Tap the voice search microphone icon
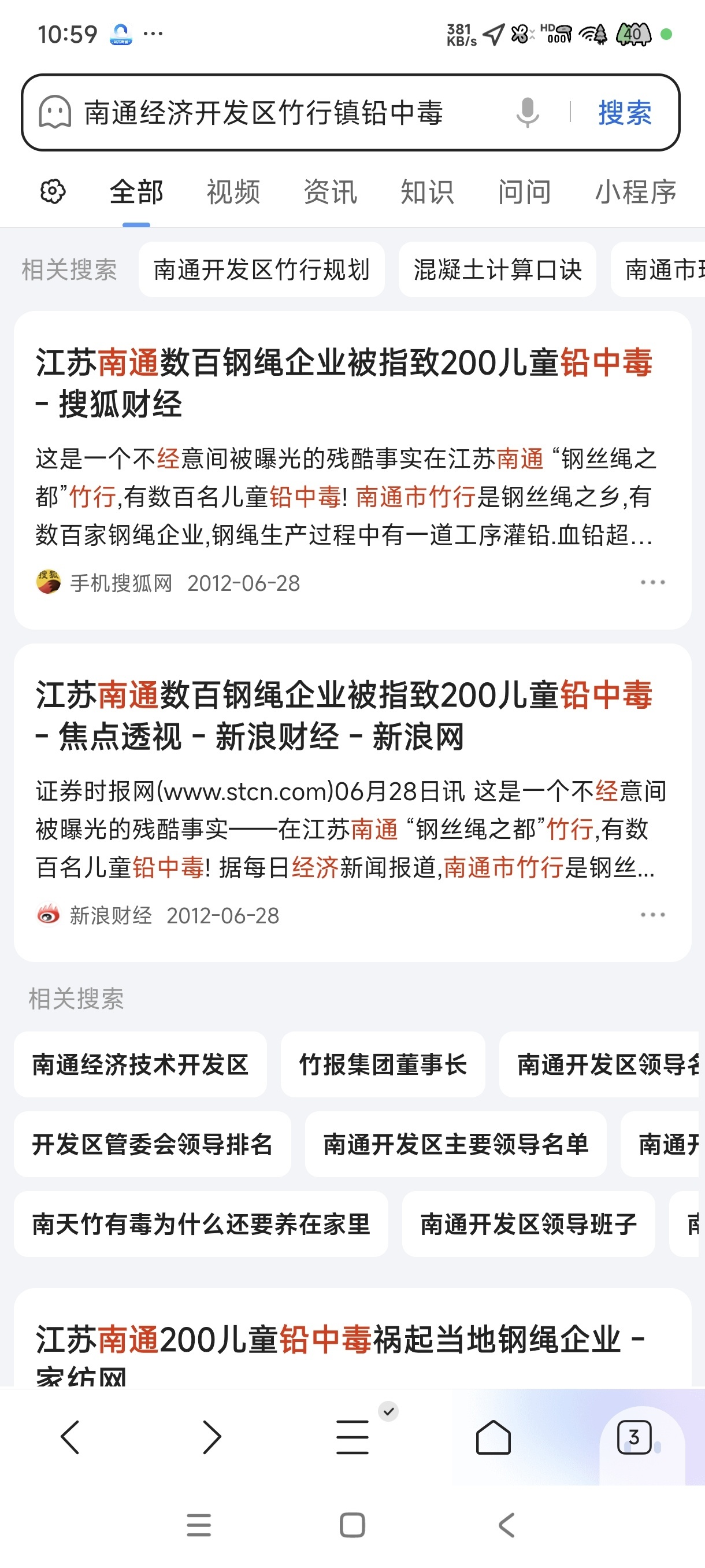 click(x=528, y=113)
